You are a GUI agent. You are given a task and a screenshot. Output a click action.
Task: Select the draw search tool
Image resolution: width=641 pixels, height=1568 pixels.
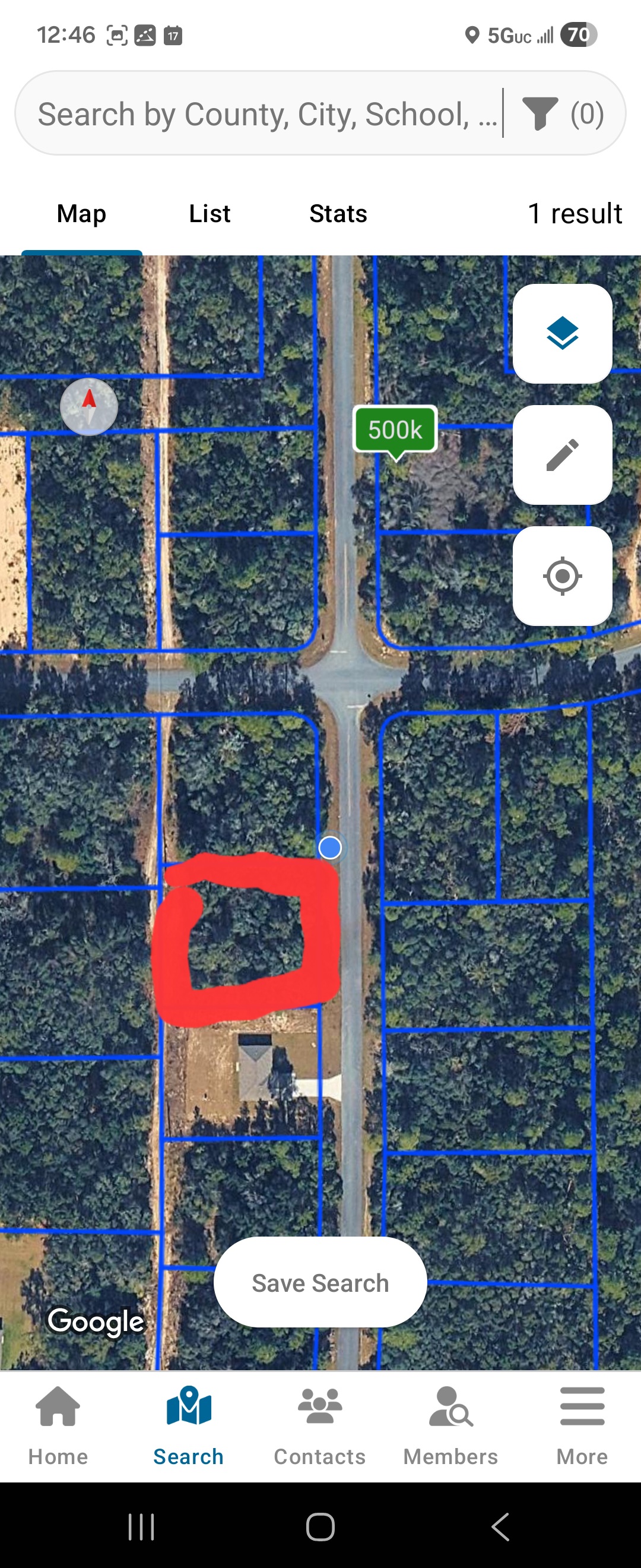point(561,456)
